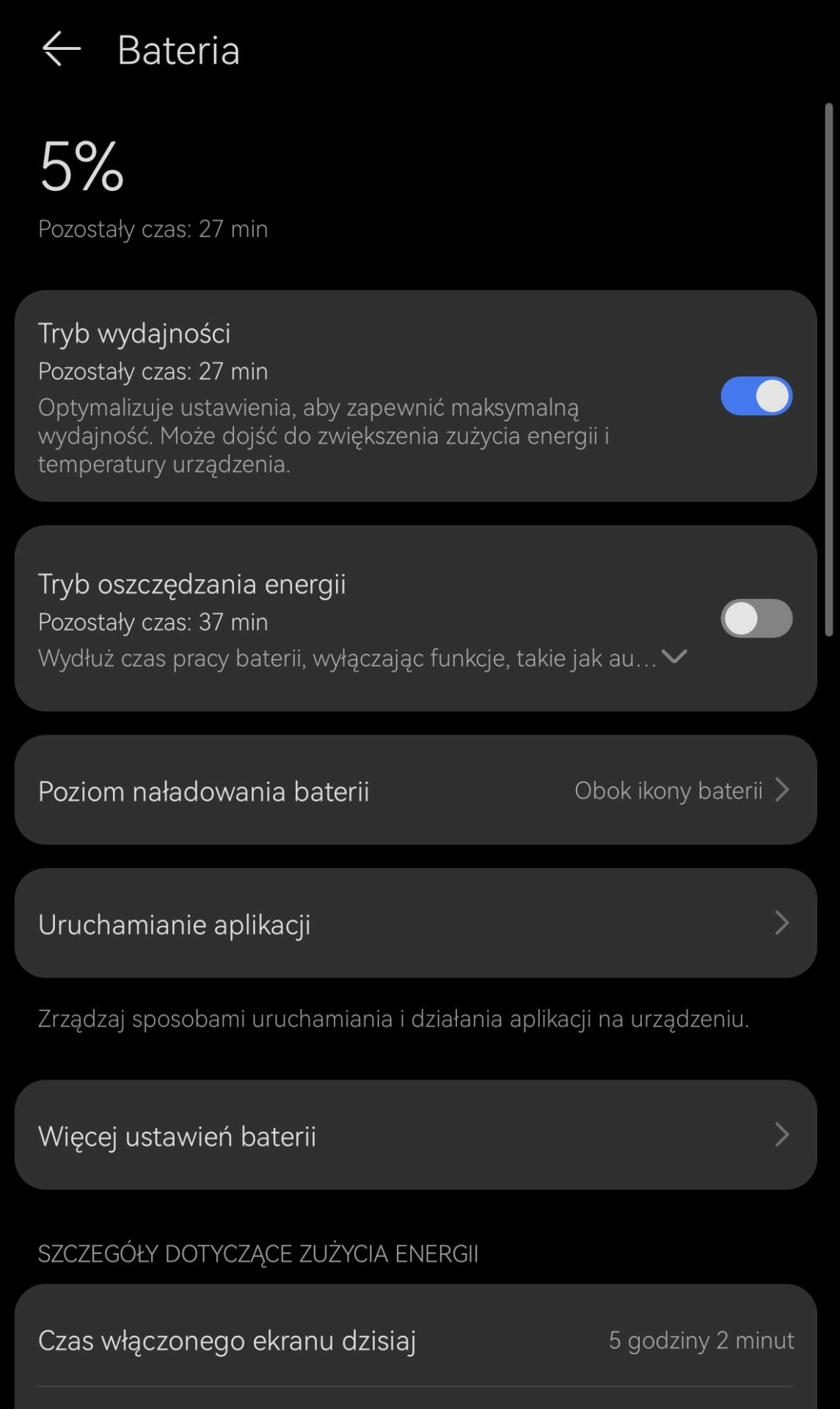Go back from the Bateria screen
Image resolution: width=840 pixels, height=1409 pixels.
coord(61,50)
